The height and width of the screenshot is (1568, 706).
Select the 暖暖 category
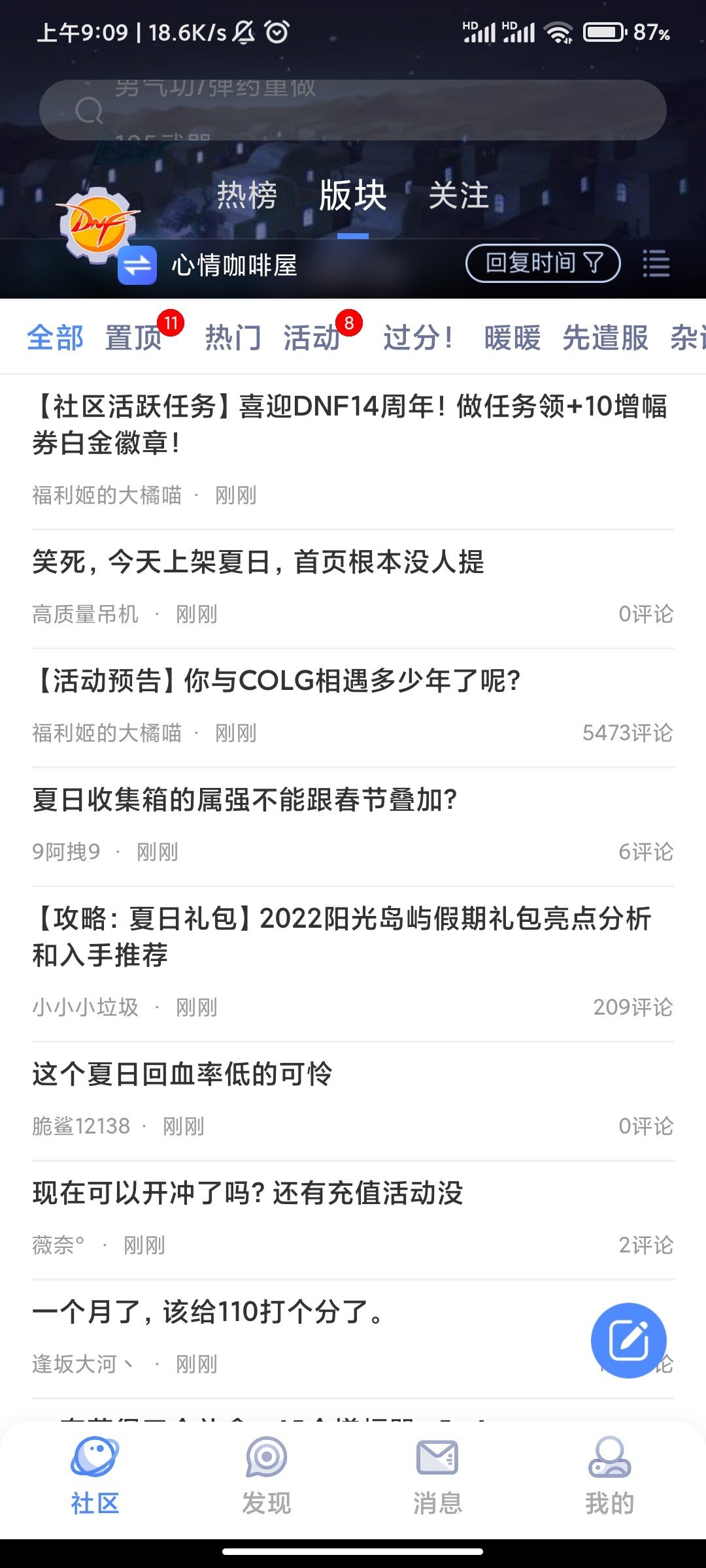point(513,338)
